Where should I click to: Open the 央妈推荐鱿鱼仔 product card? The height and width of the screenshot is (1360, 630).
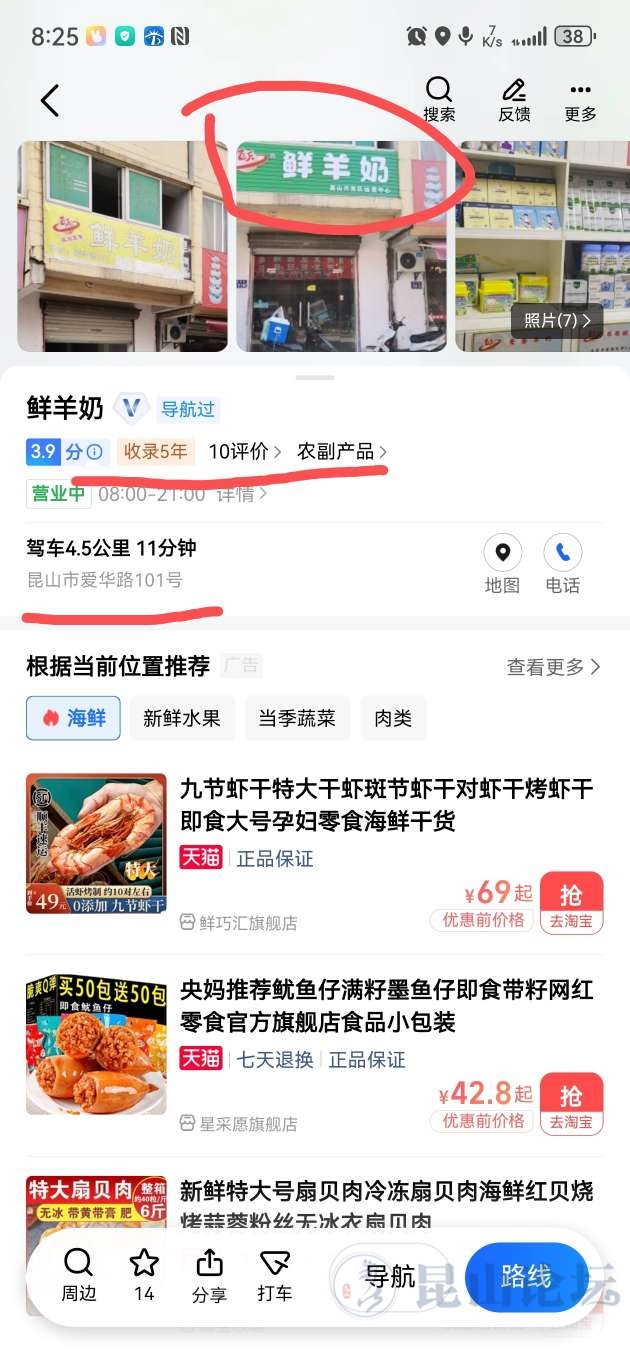click(x=386, y=1006)
